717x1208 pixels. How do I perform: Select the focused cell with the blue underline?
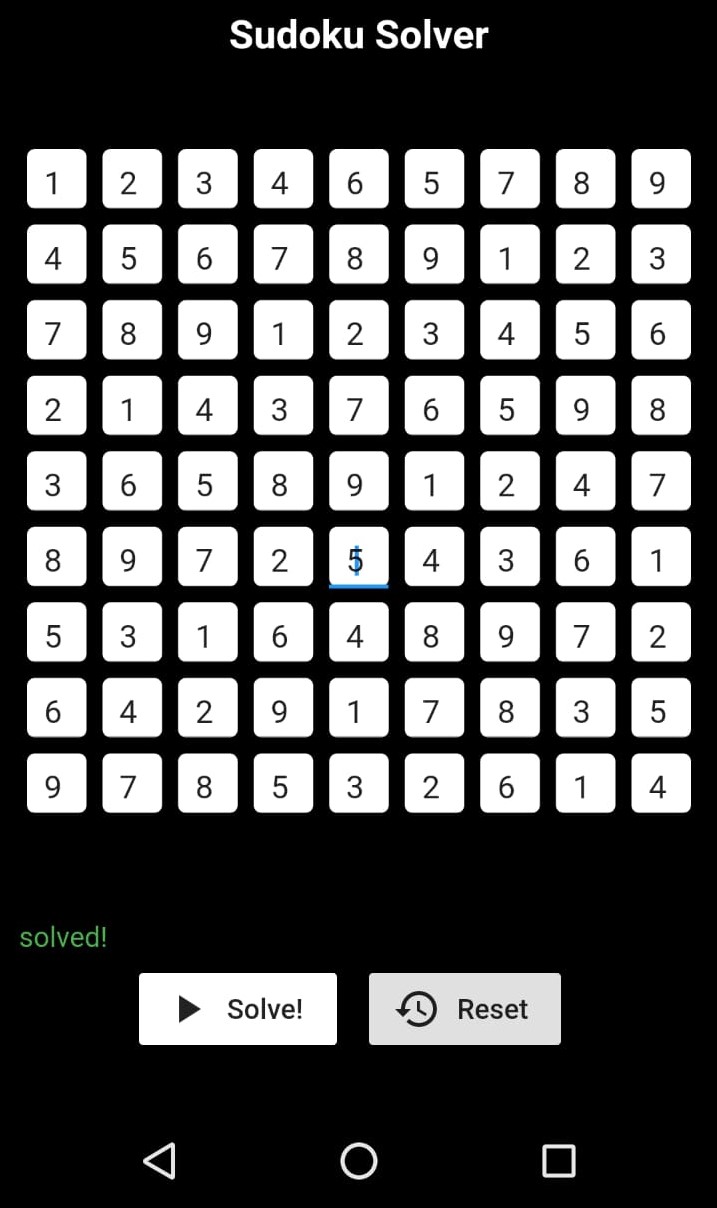[x=358, y=559]
